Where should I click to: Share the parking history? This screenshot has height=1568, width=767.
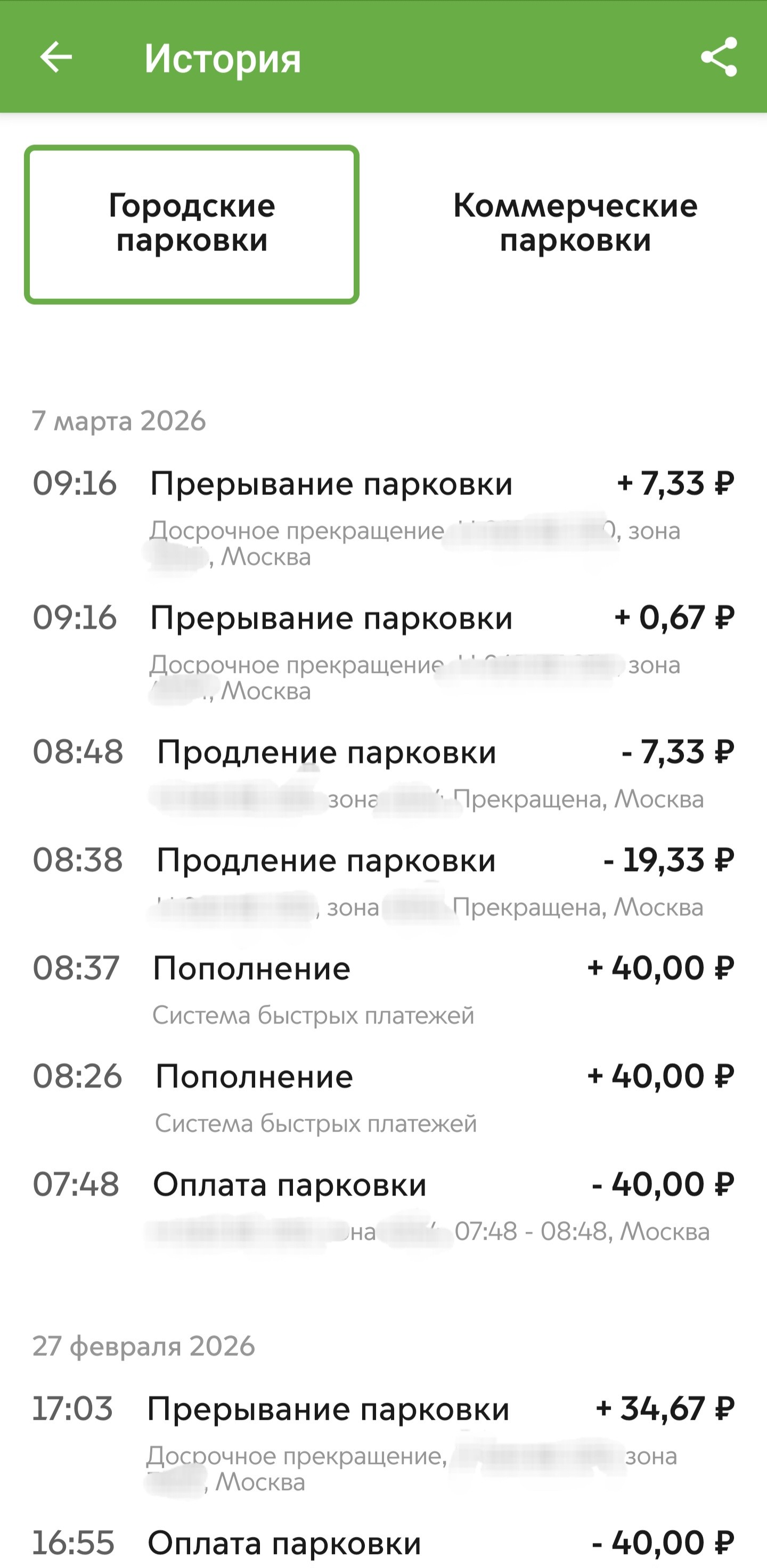[719, 57]
